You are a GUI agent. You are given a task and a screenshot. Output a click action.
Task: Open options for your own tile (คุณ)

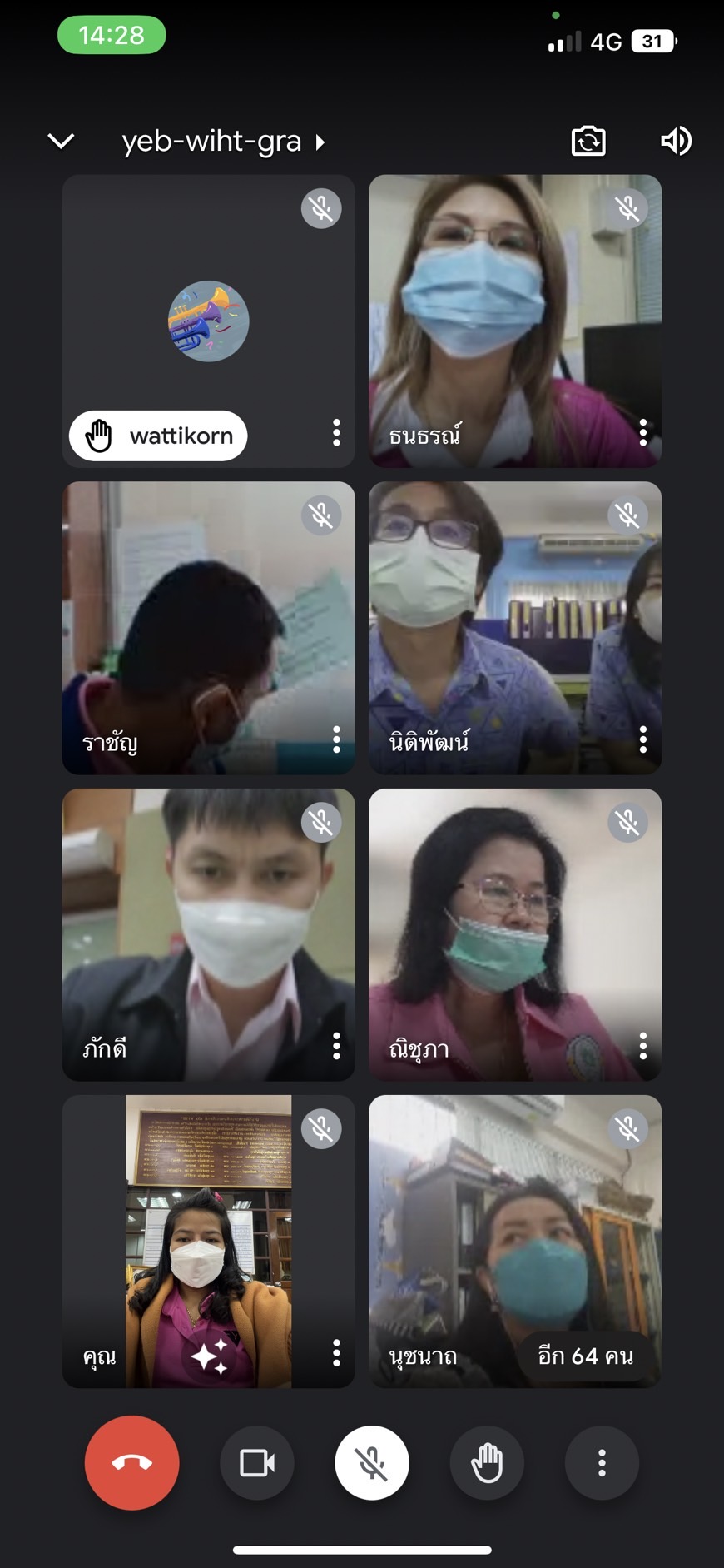(336, 1353)
